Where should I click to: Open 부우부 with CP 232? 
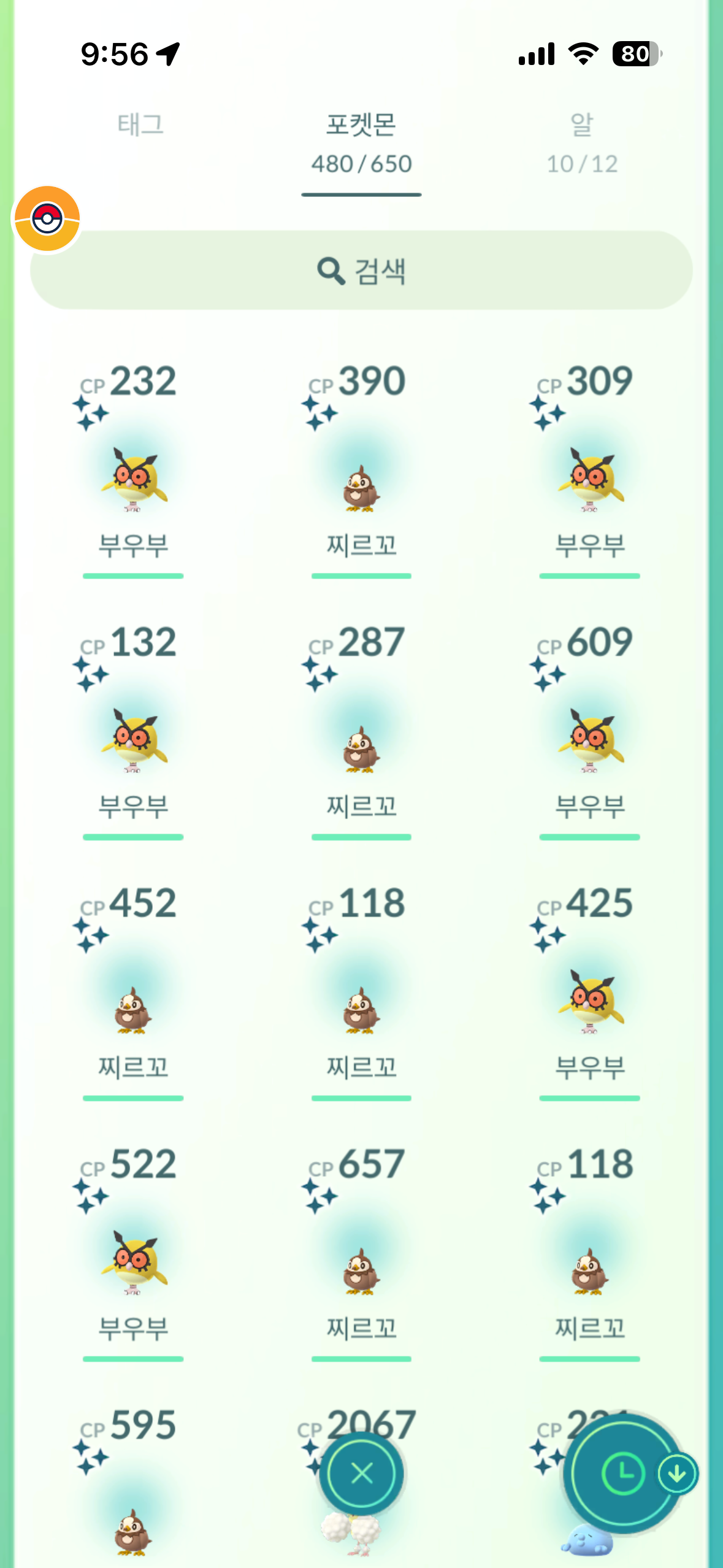(x=133, y=478)
